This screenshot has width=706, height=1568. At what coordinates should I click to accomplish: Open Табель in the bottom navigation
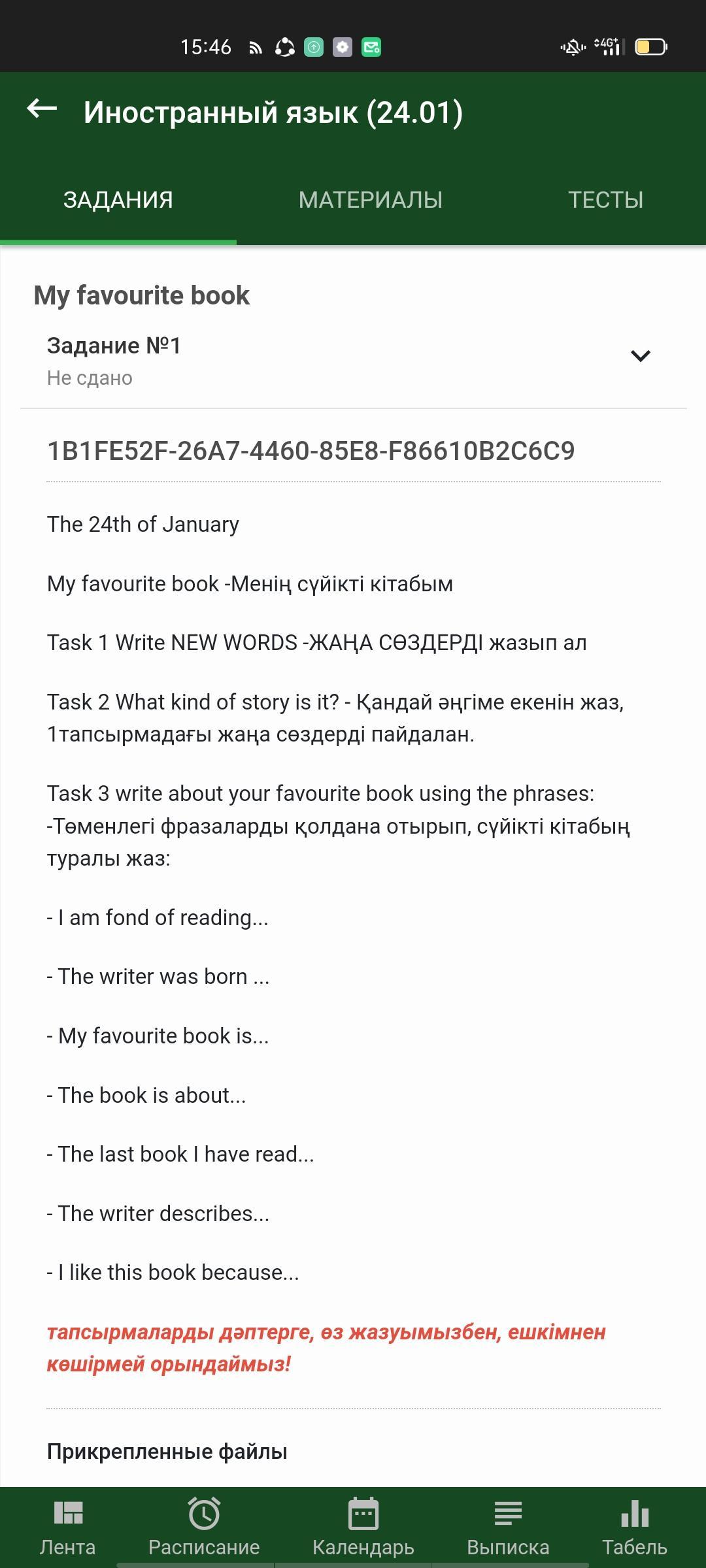point(635,1528)
